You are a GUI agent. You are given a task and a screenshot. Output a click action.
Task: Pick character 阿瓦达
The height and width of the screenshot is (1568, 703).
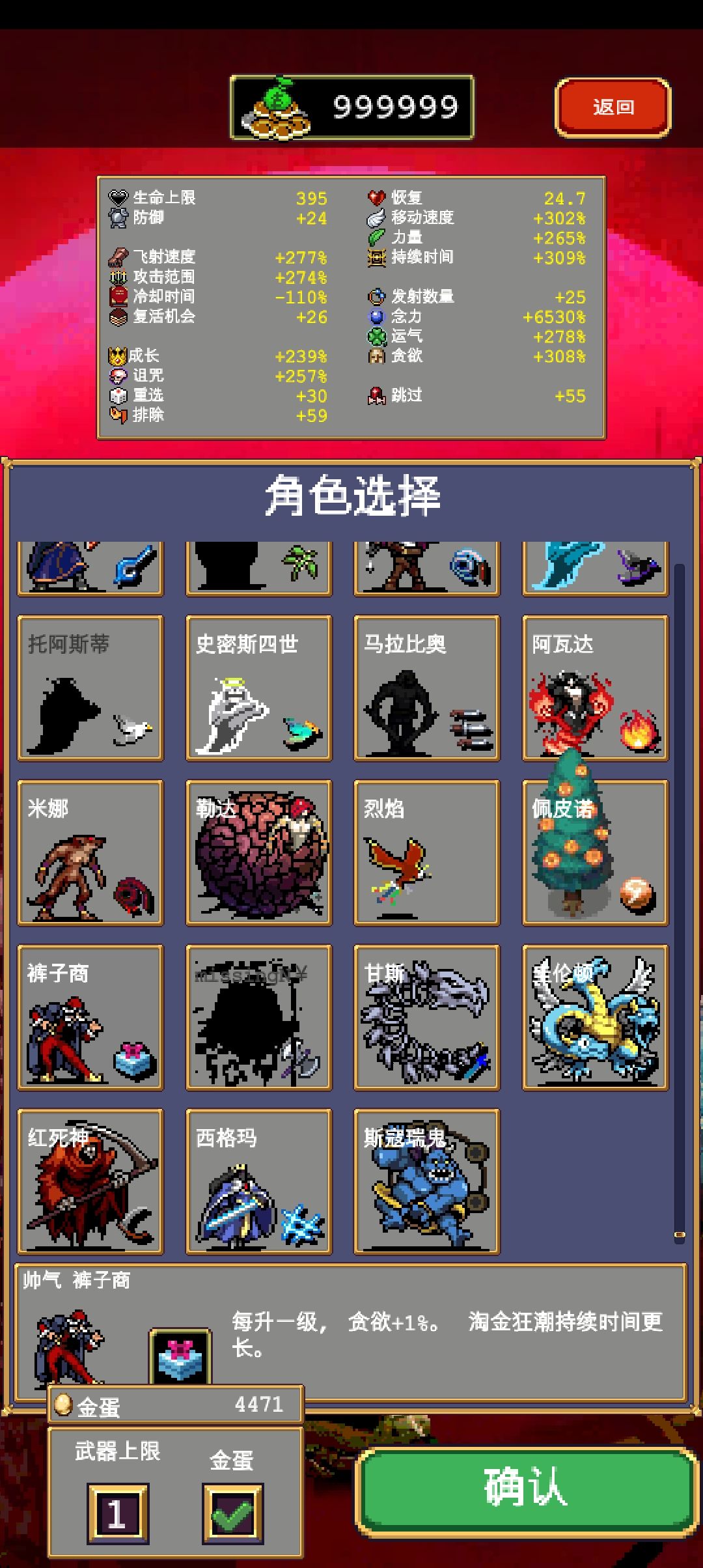coord(596,688)
